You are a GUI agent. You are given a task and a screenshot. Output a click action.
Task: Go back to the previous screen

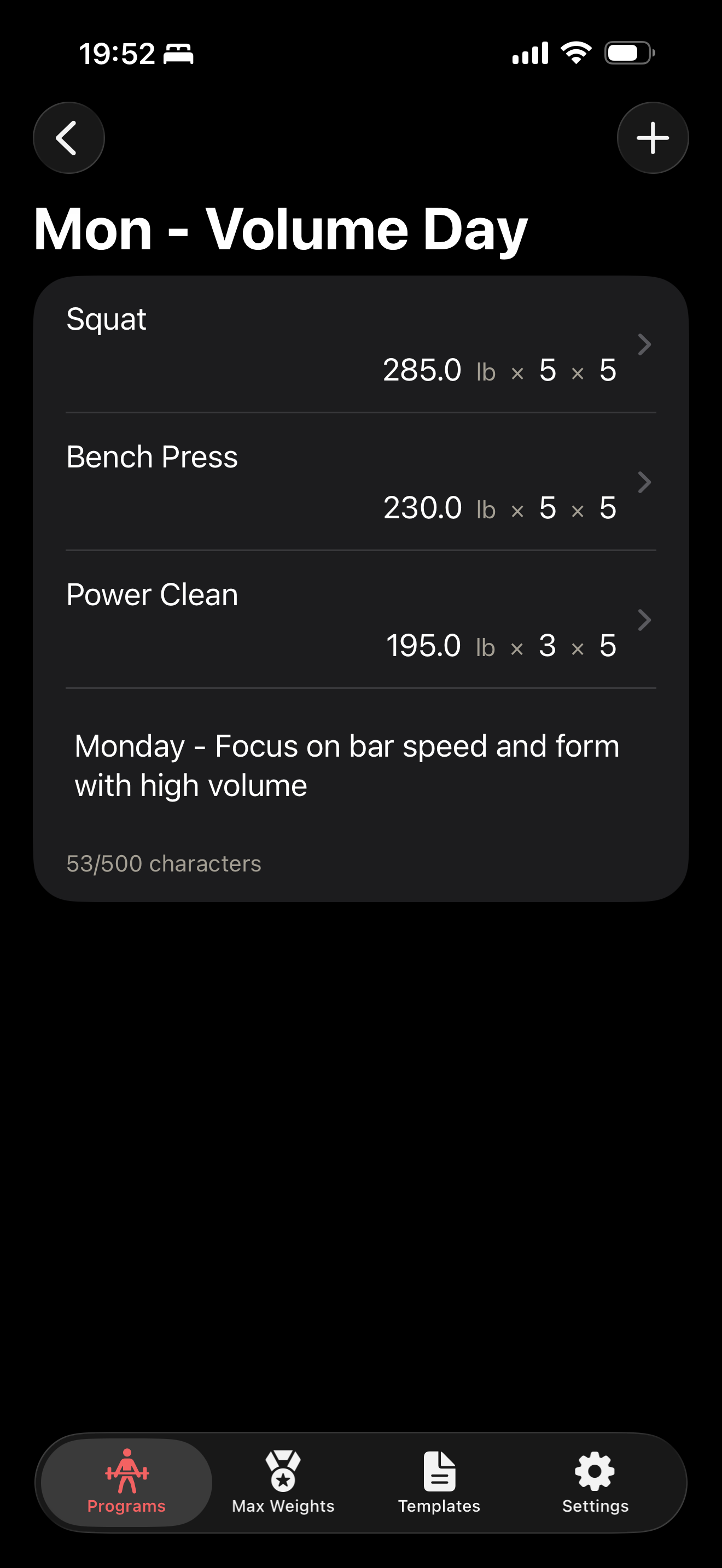pyautogui.click(x=68, y=138)
